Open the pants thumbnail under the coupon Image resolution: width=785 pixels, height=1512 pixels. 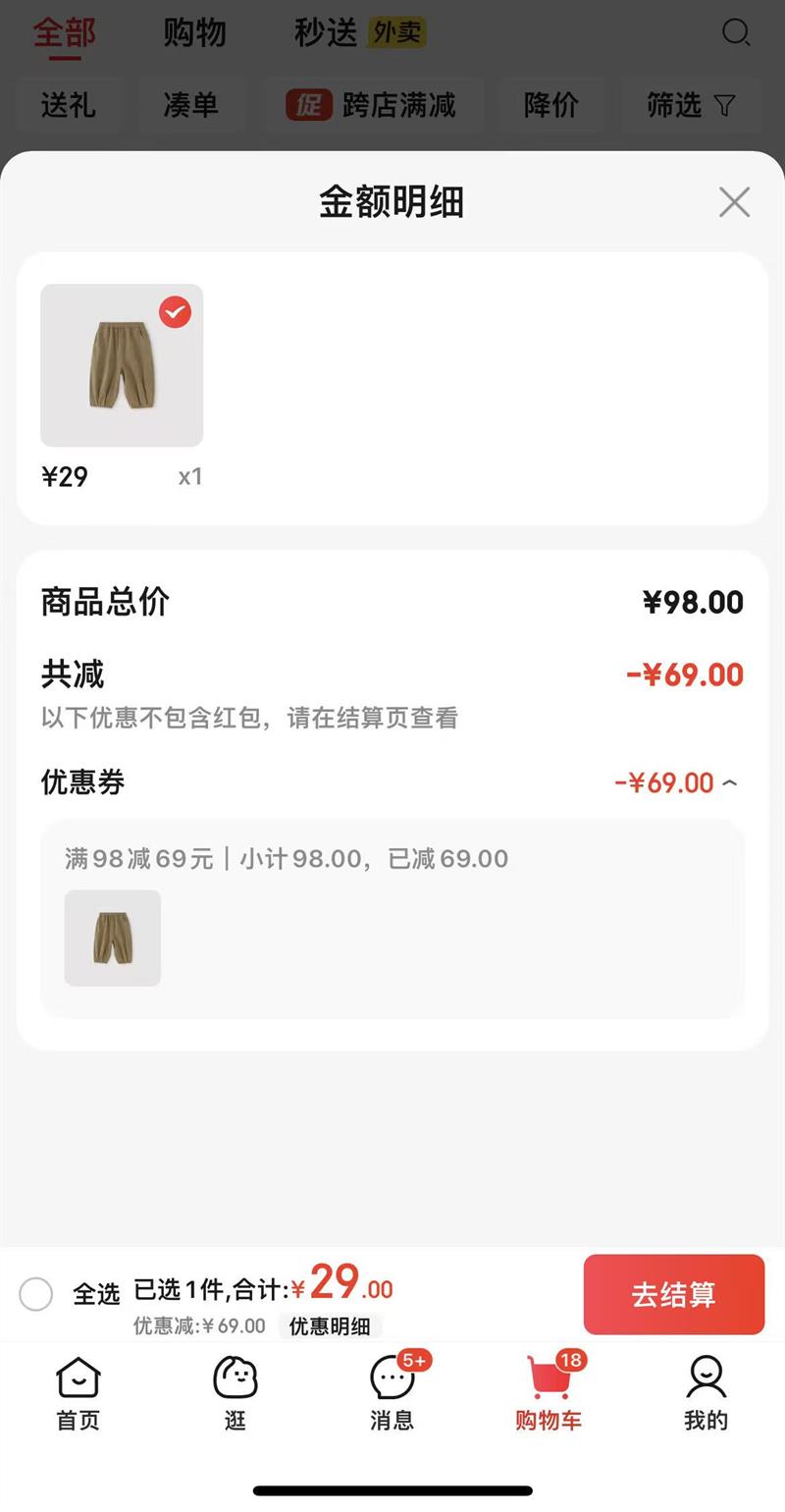(x=113, y=938)
